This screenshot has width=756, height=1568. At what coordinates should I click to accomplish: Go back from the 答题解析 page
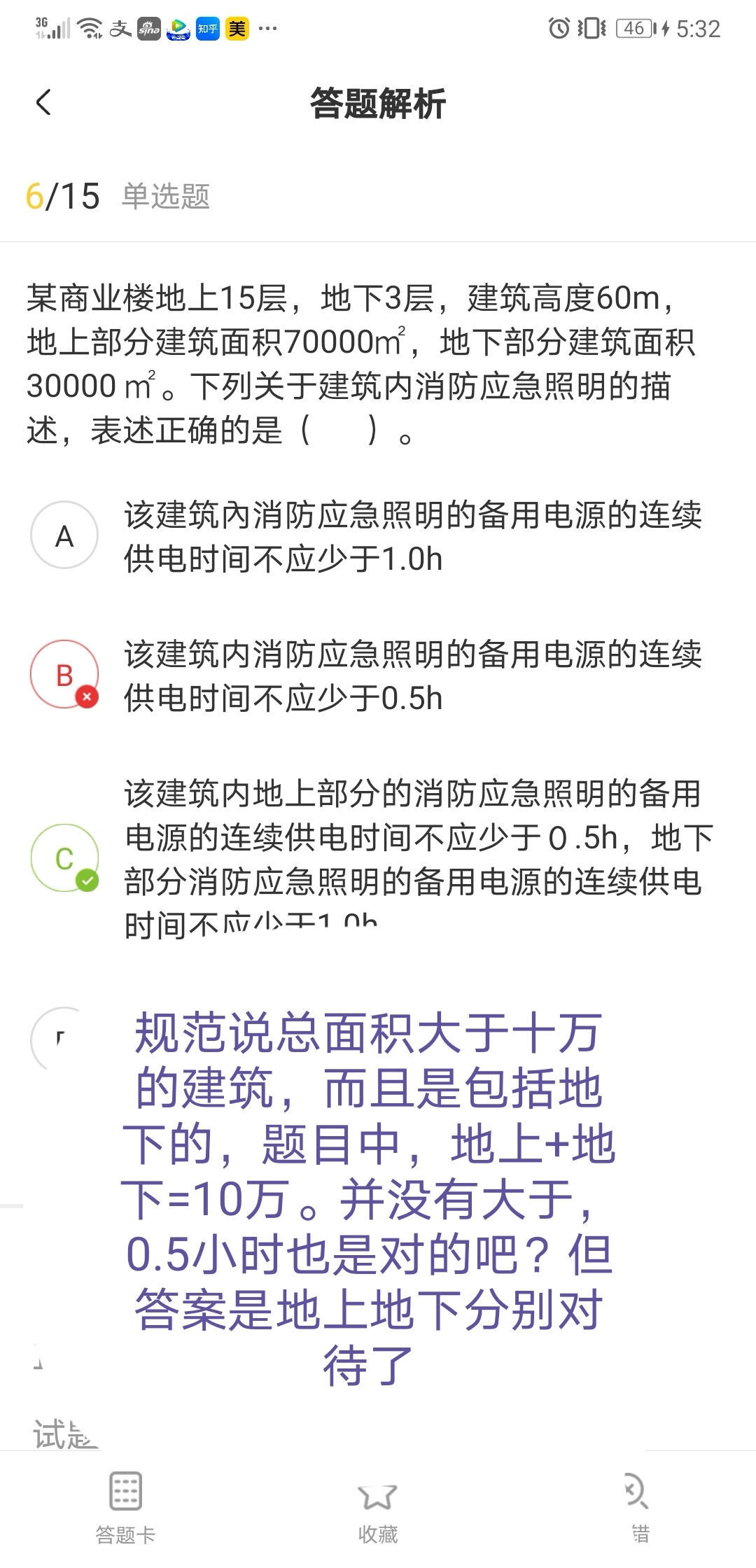point(43,103)
